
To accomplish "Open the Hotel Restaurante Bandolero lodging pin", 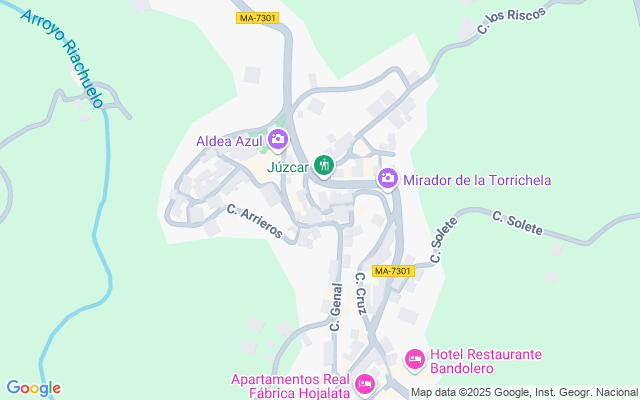I will 415,360.
